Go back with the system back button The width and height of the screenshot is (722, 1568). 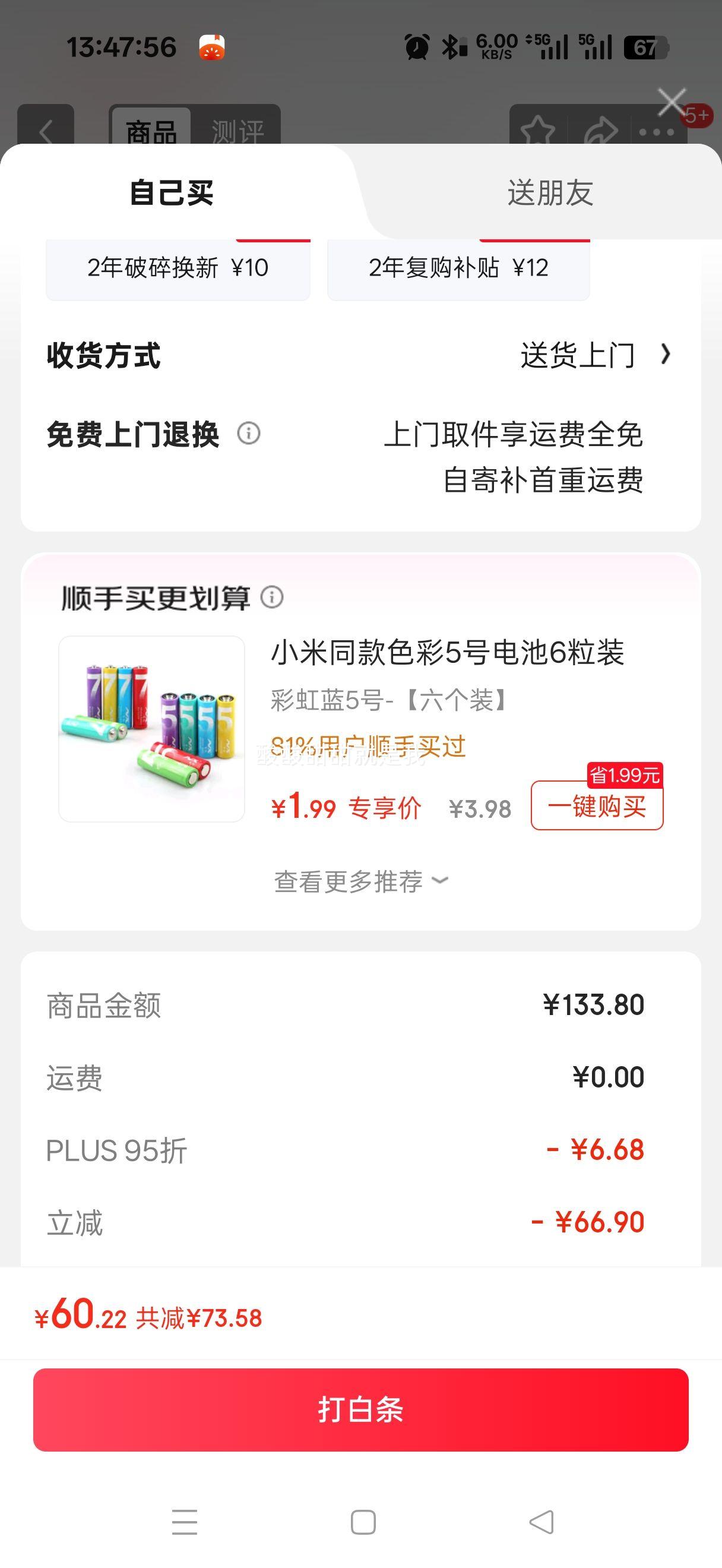coord(541,1522)
